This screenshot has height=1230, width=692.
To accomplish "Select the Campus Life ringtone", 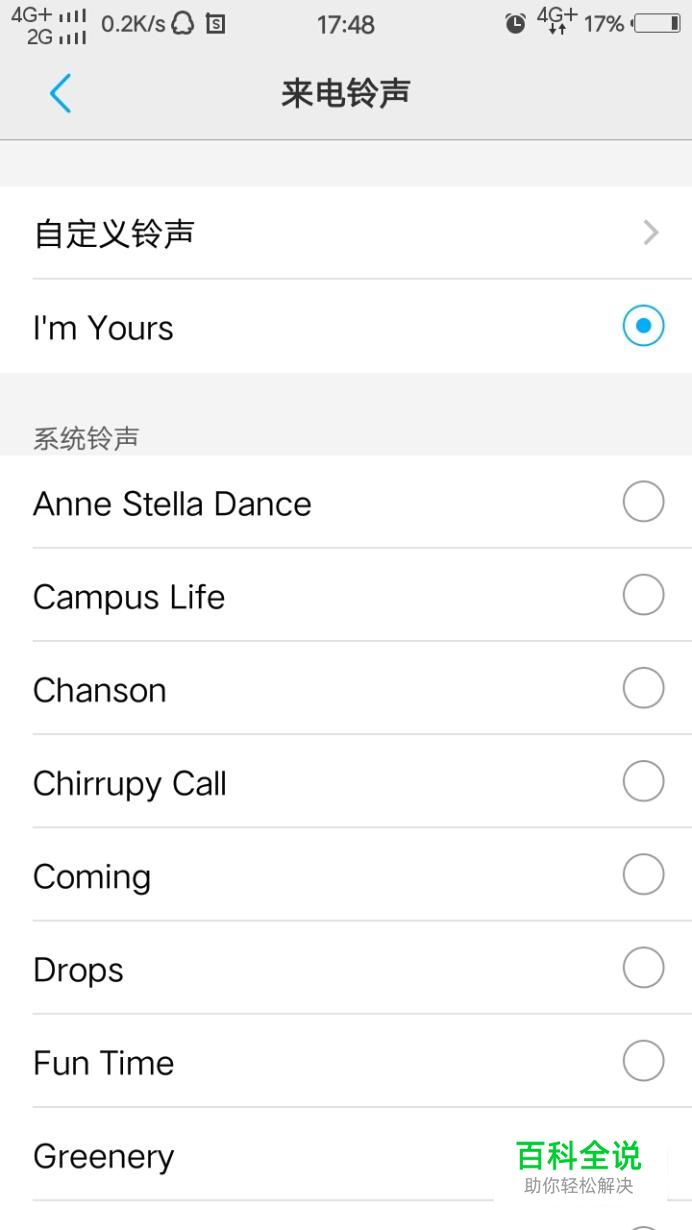I will [x=346, y=595].
